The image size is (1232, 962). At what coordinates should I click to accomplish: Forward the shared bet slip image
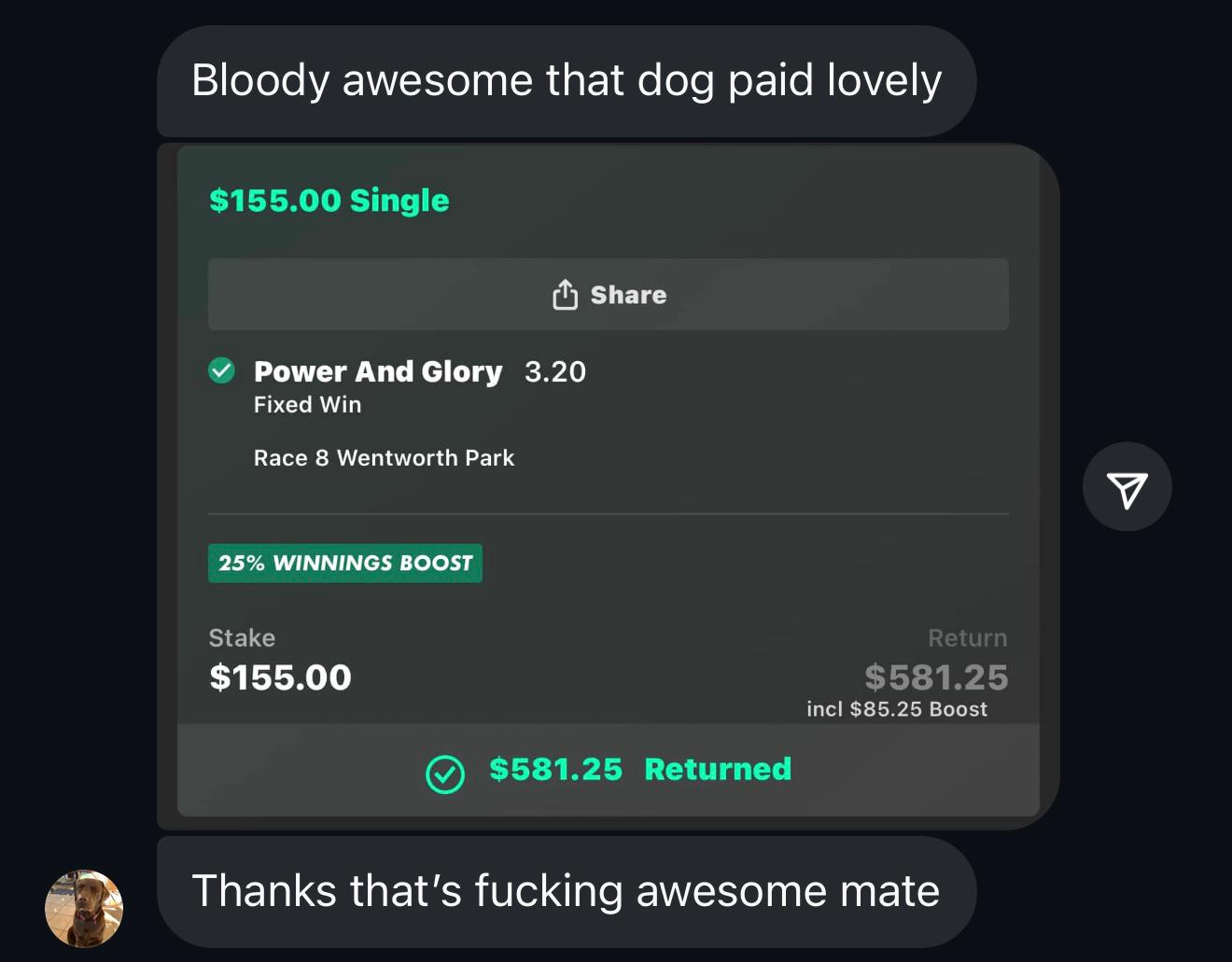tap(1127, 487)
